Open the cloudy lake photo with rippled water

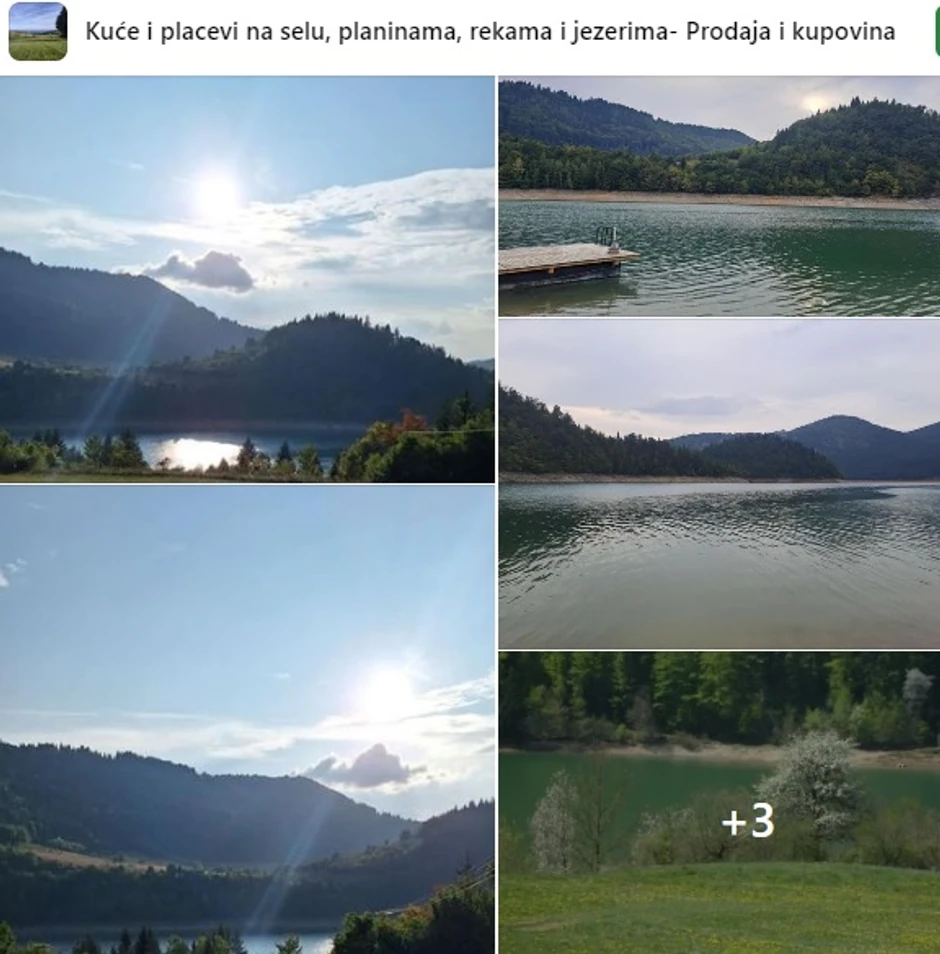[x=719, y=484]
